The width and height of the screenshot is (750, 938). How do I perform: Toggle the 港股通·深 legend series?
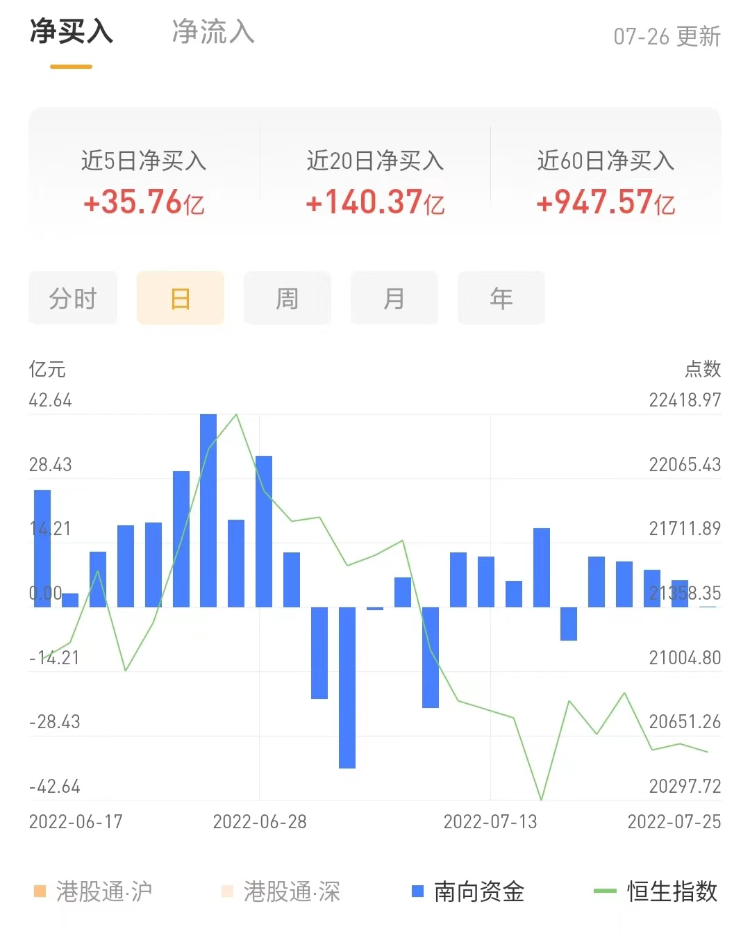coord(281,891)
